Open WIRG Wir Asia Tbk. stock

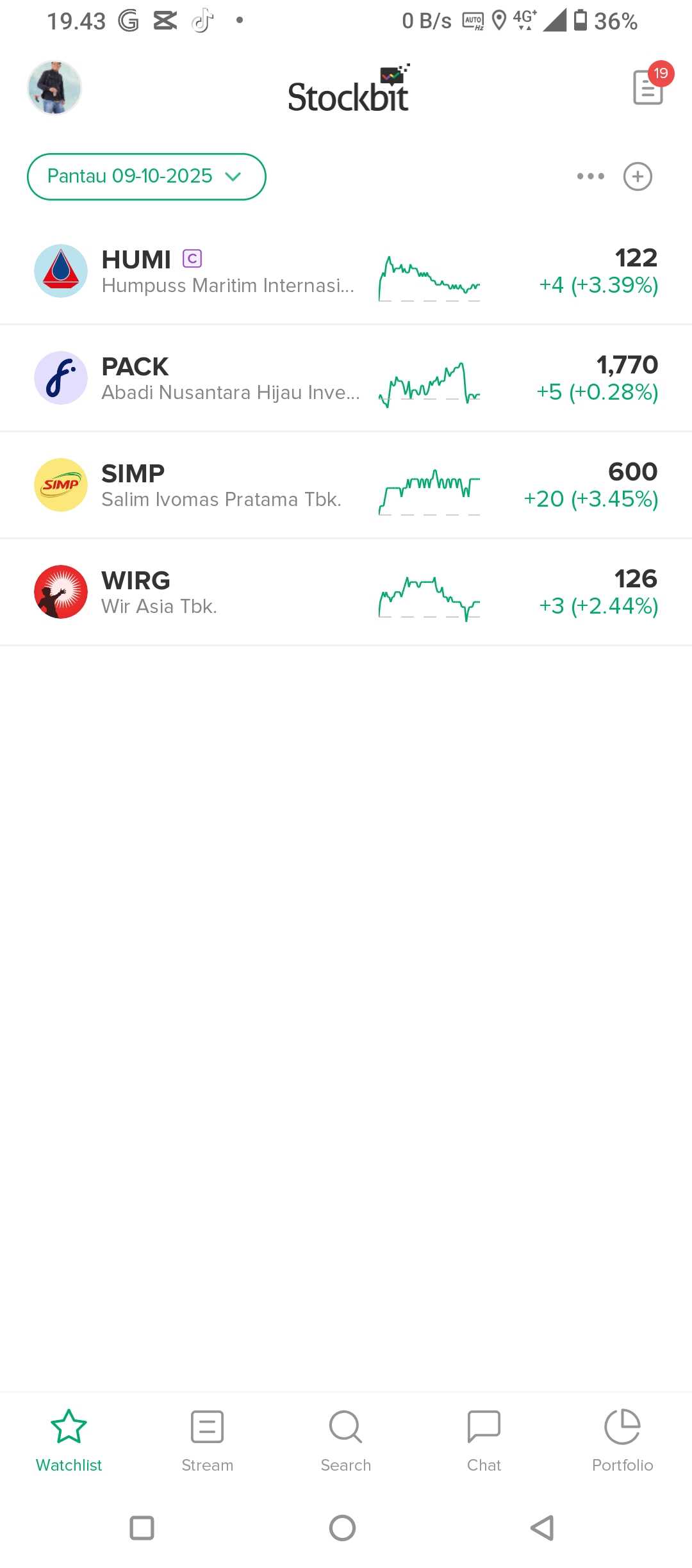[346, 592]
